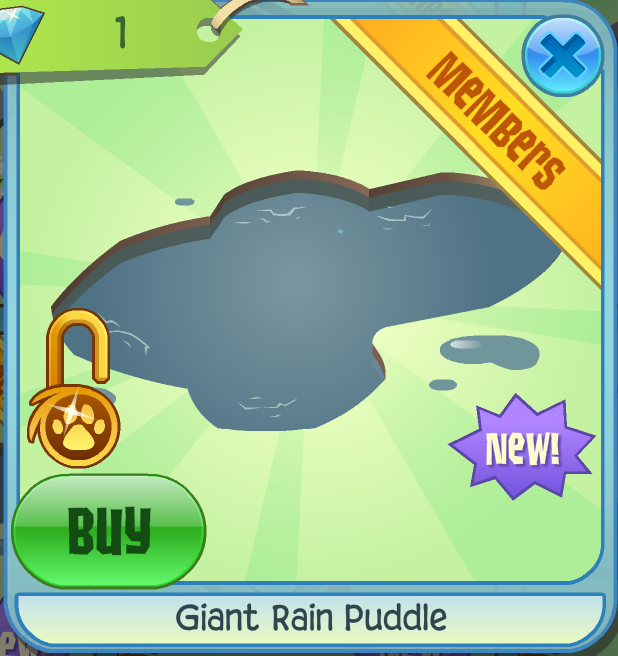Buy the Giant Rain Puddle
This screenshot has width=618, height=656.
[x=108, y=530]
